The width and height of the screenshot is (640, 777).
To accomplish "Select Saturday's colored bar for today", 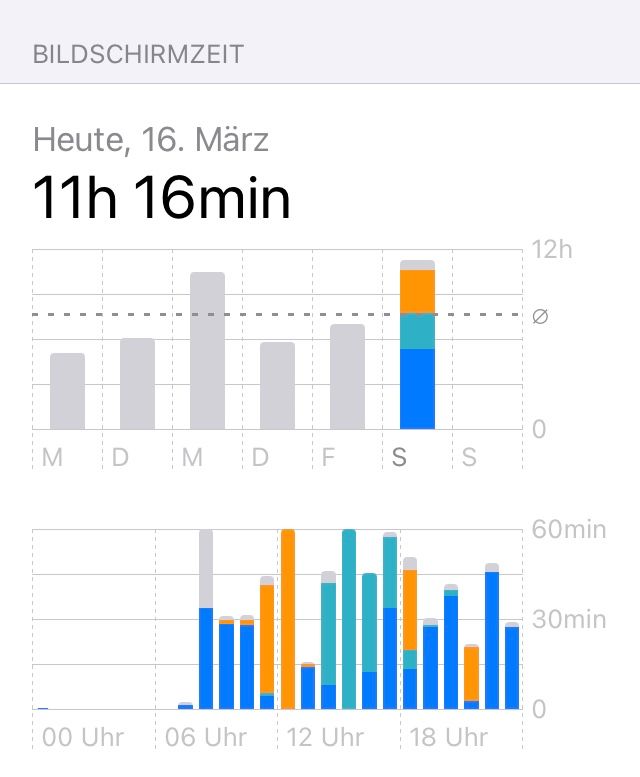I will [x=417, y=345].
